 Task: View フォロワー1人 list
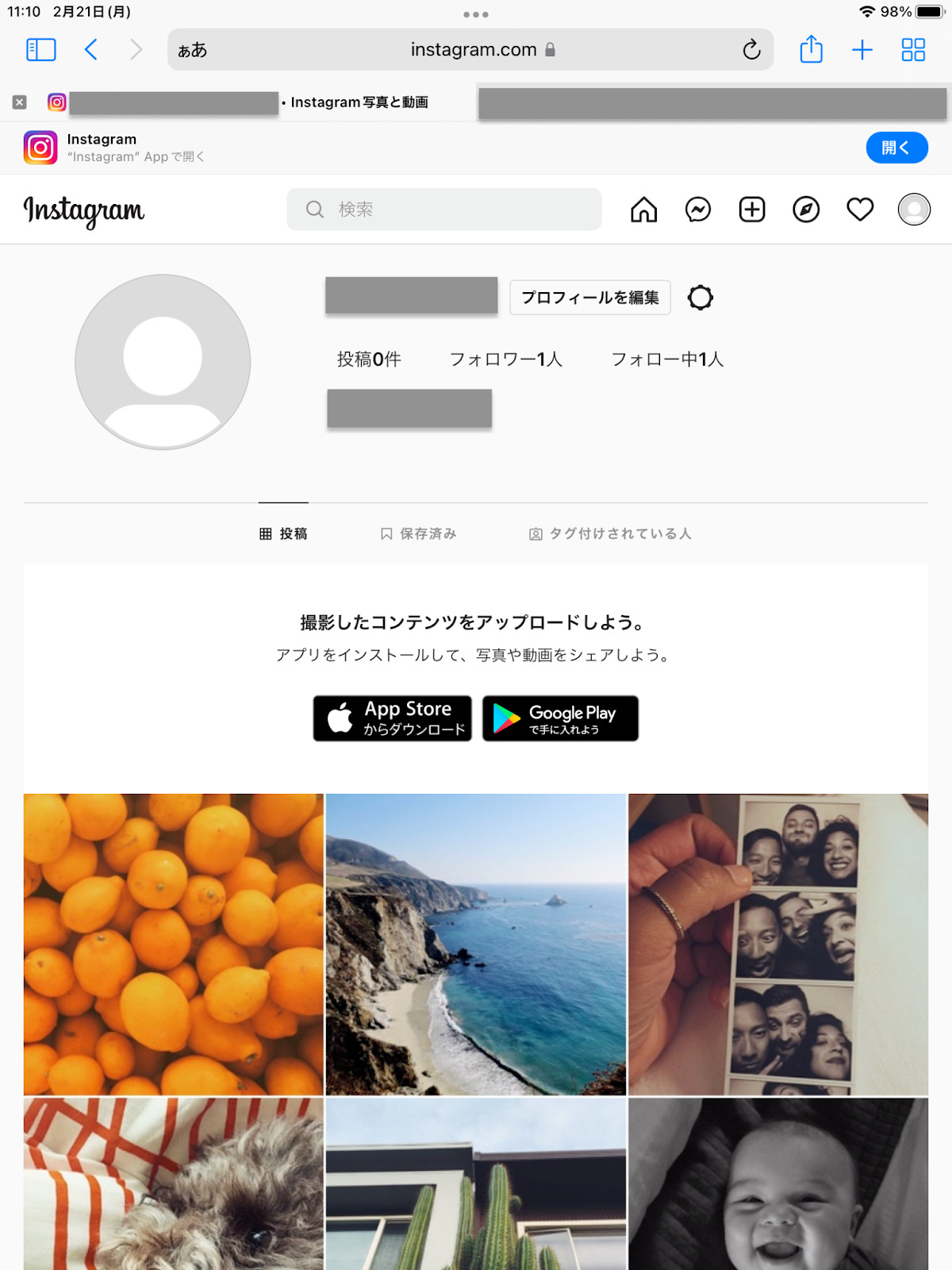pyautogui.click(x=505, y=360)
